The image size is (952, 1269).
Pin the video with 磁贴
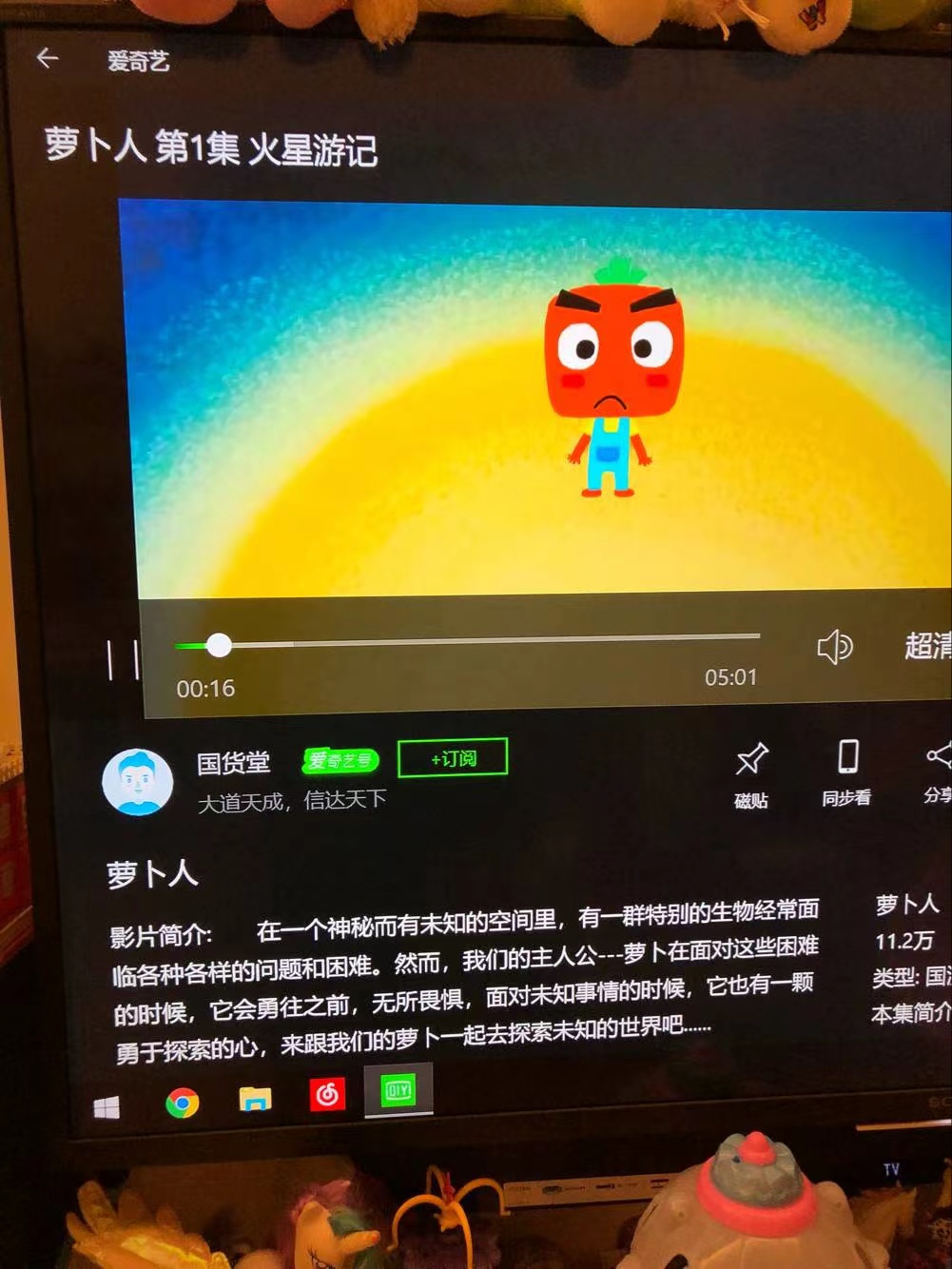(x=751, y=772)
